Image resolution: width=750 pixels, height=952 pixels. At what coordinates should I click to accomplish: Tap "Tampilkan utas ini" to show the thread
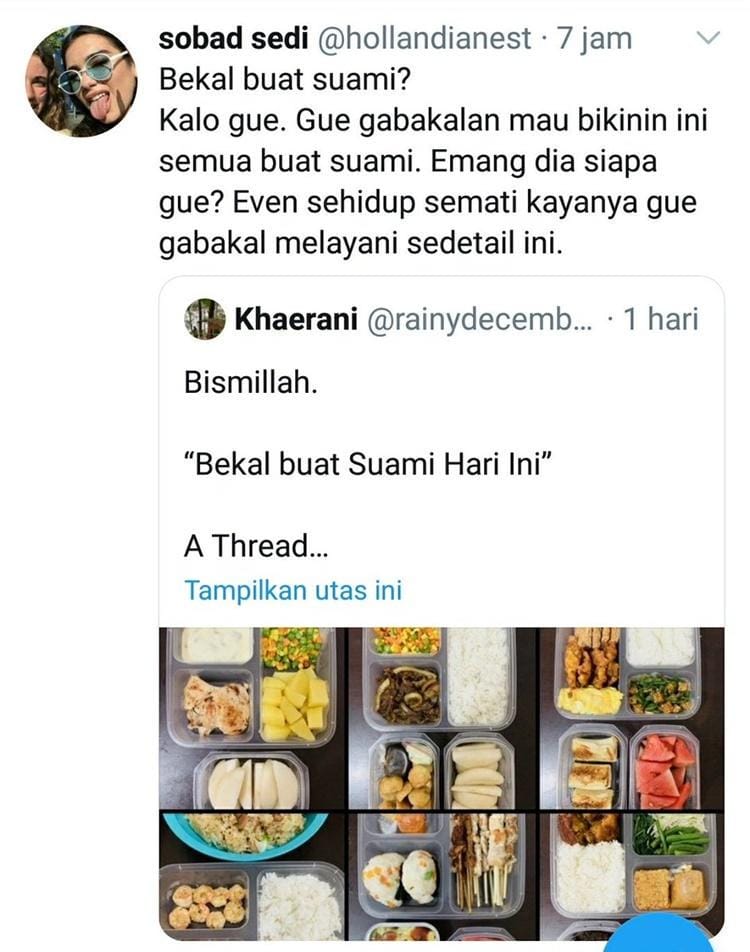click(x=293, y=590)
